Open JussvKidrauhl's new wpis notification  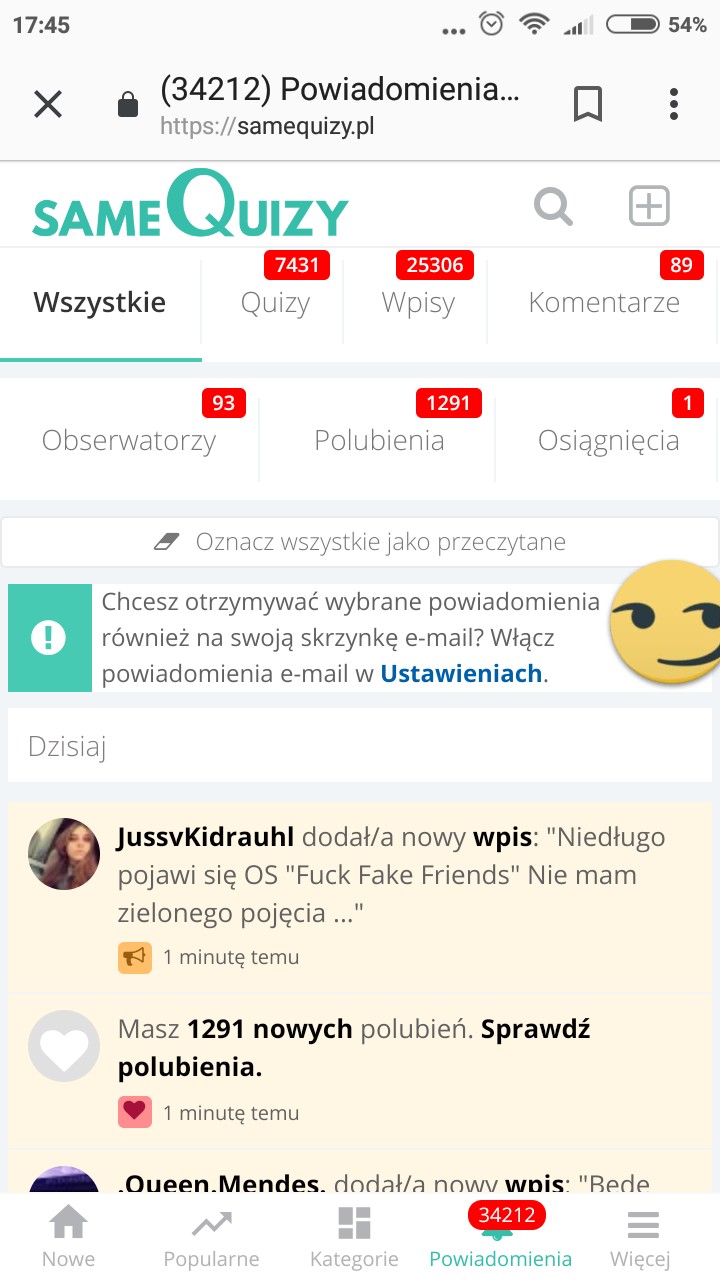click(390, 874)
